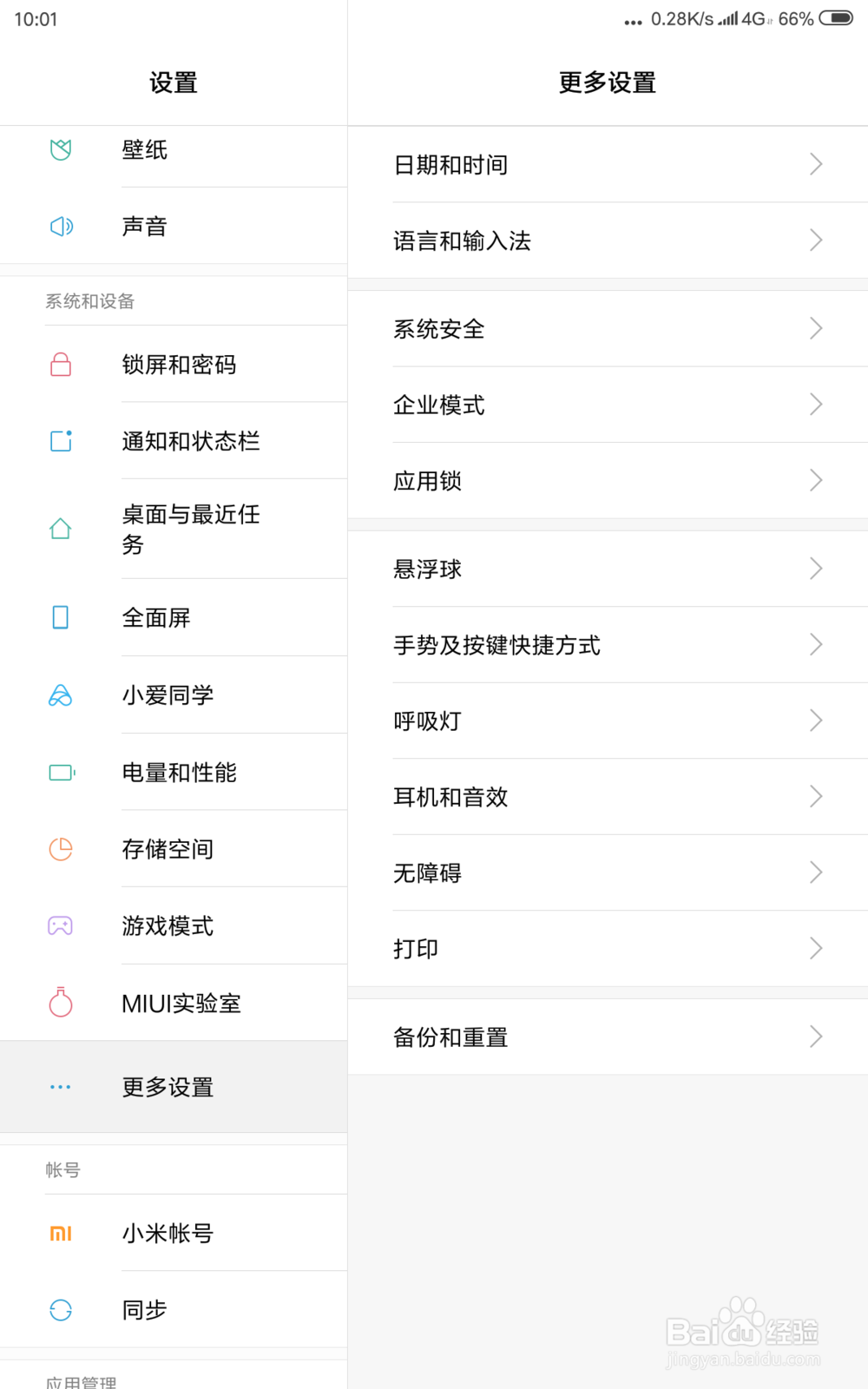Click the 全面屏 phone-shaped icon
The image size is (868, 1389).
tap(60, 617)
